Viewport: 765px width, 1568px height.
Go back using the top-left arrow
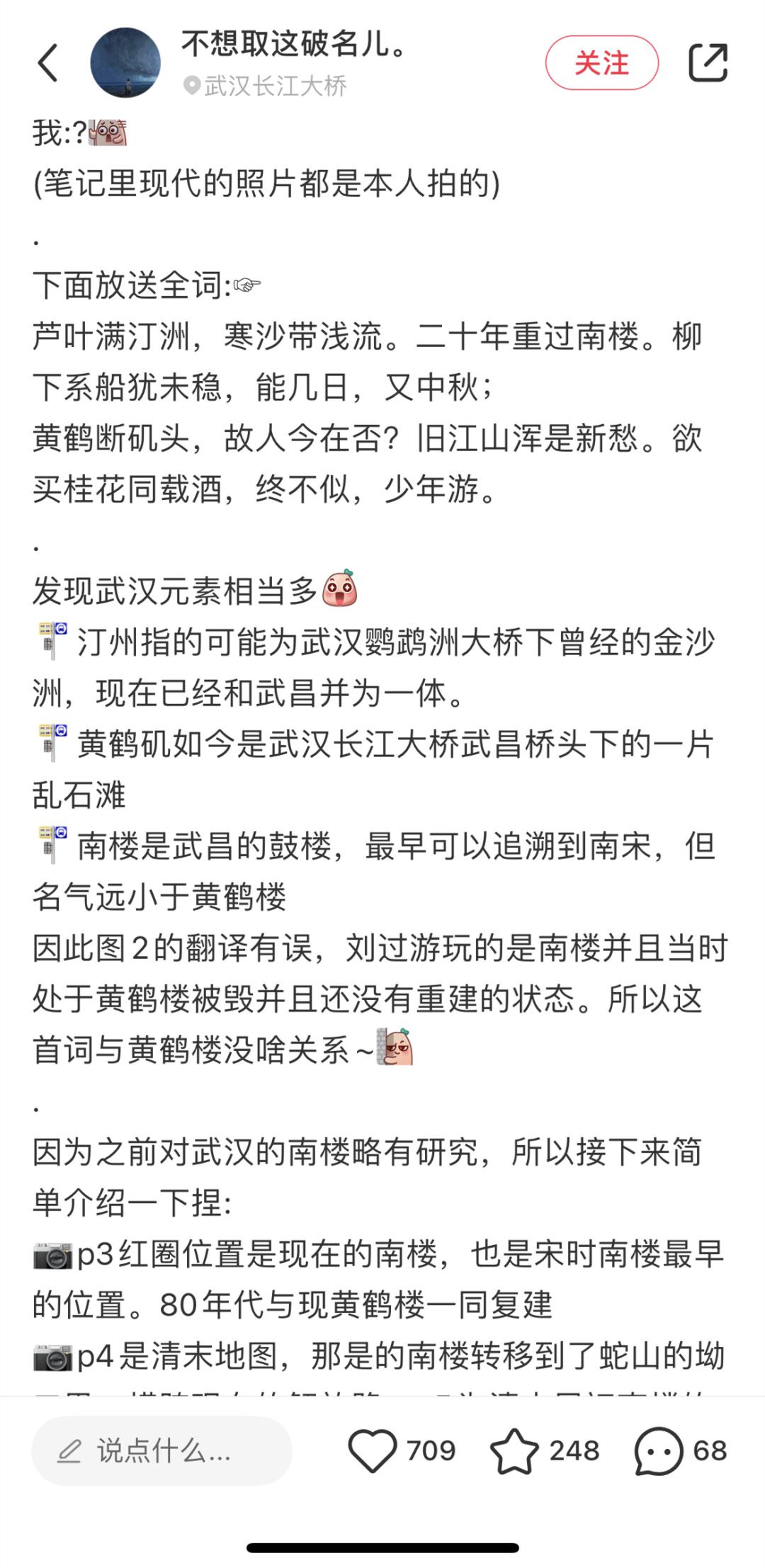click(48, 63)
